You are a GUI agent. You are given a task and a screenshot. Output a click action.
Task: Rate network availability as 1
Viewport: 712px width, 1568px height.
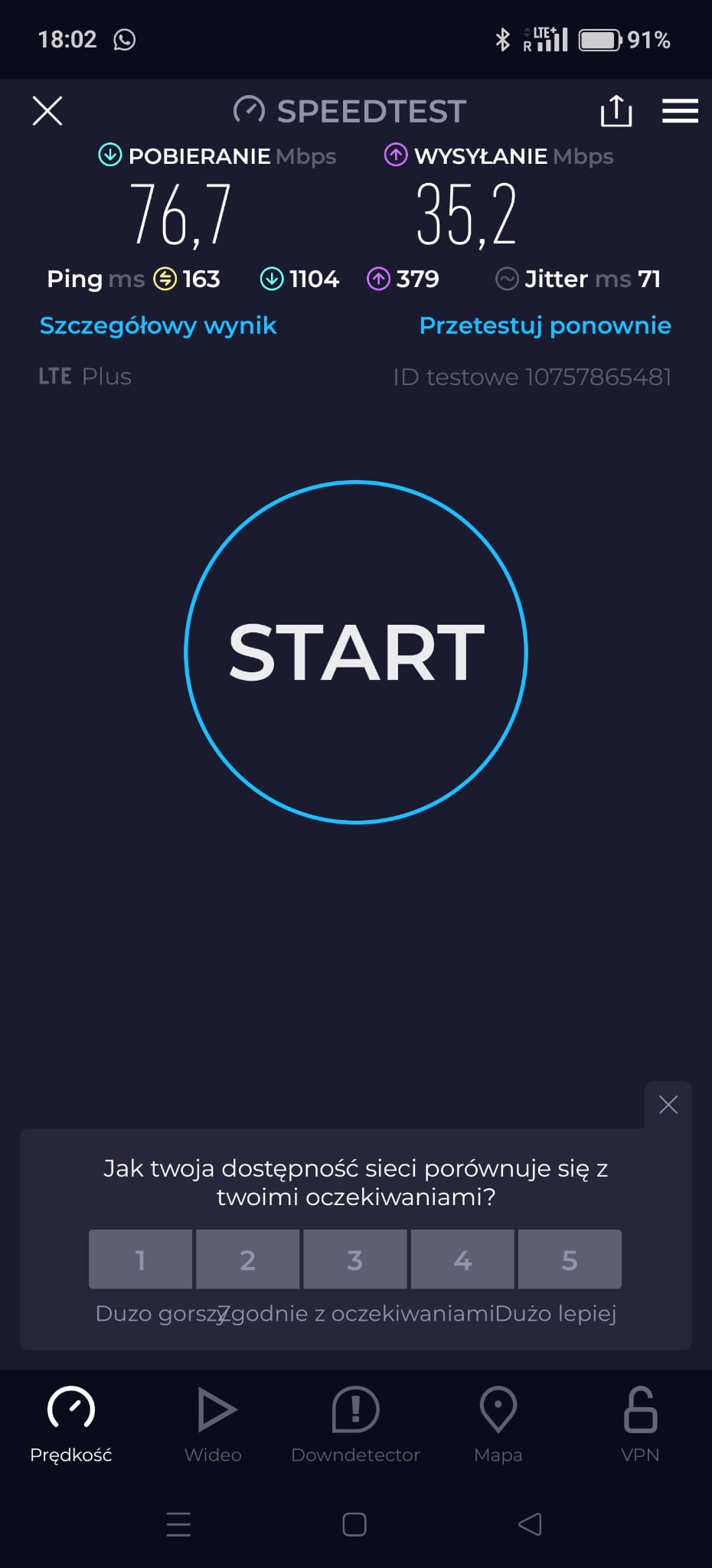(x=140, y=1259)
